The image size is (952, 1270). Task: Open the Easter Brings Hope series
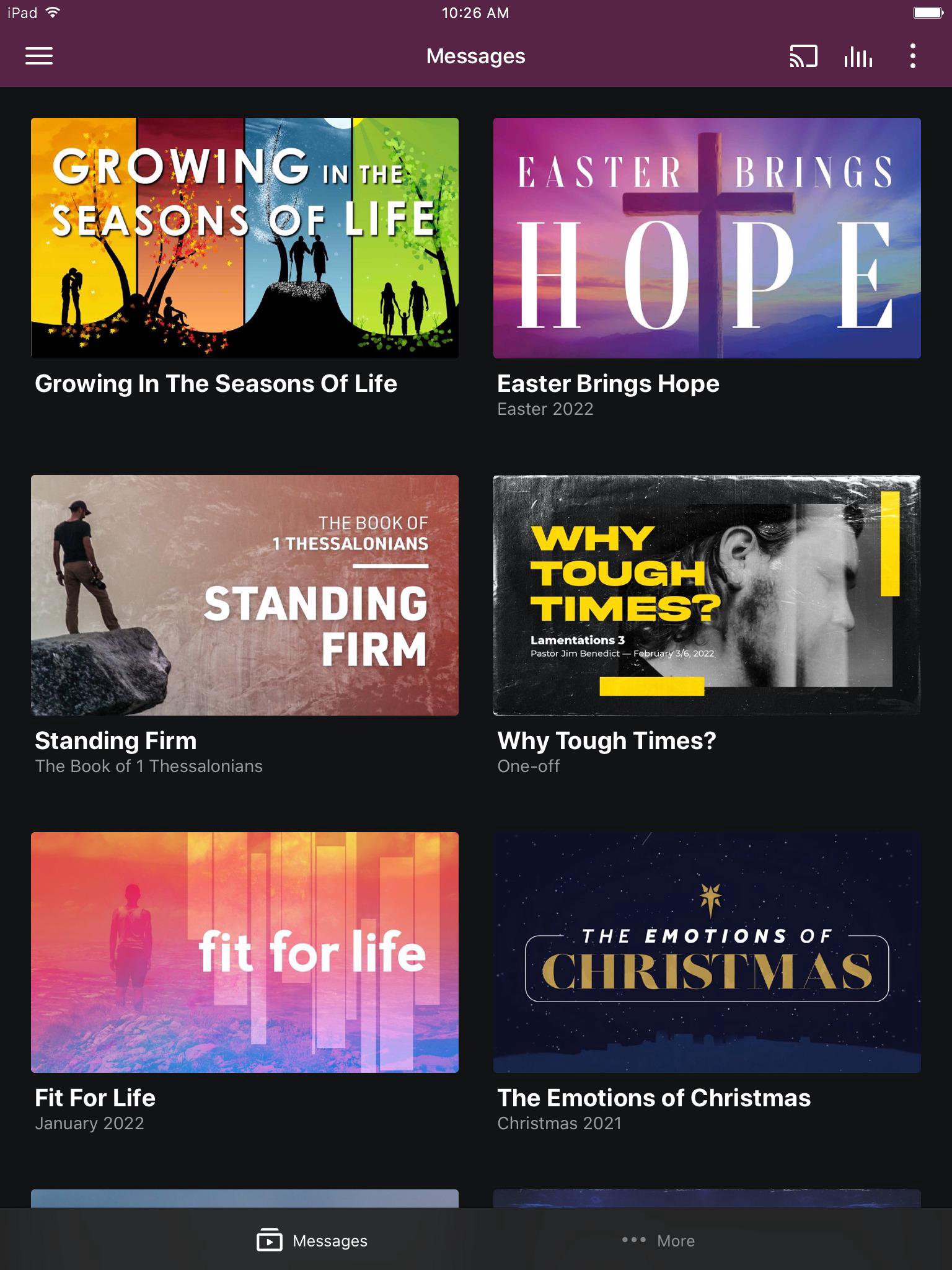click(x=707, y=238)
